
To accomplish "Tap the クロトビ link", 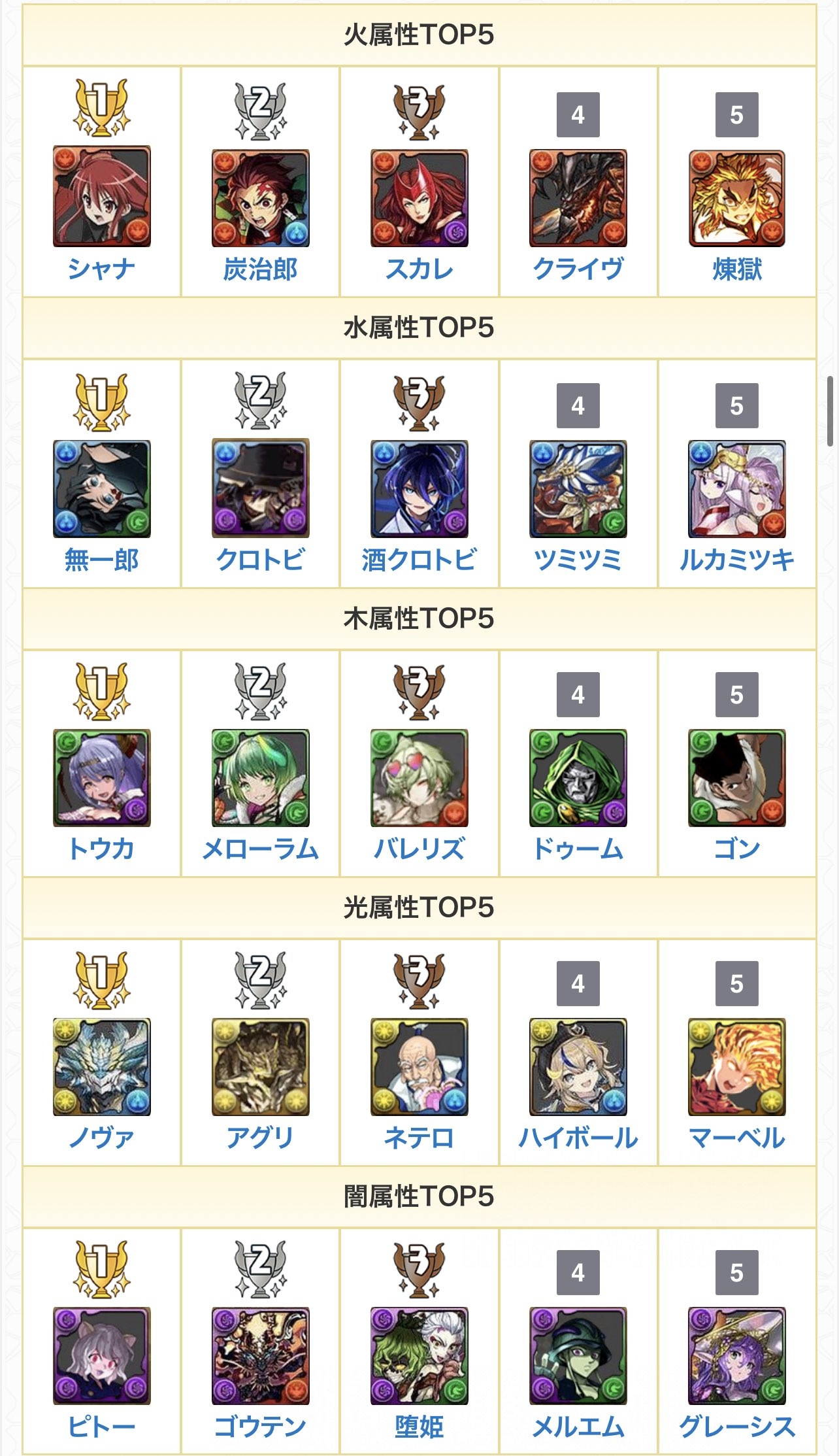I will tap(260, 560).
